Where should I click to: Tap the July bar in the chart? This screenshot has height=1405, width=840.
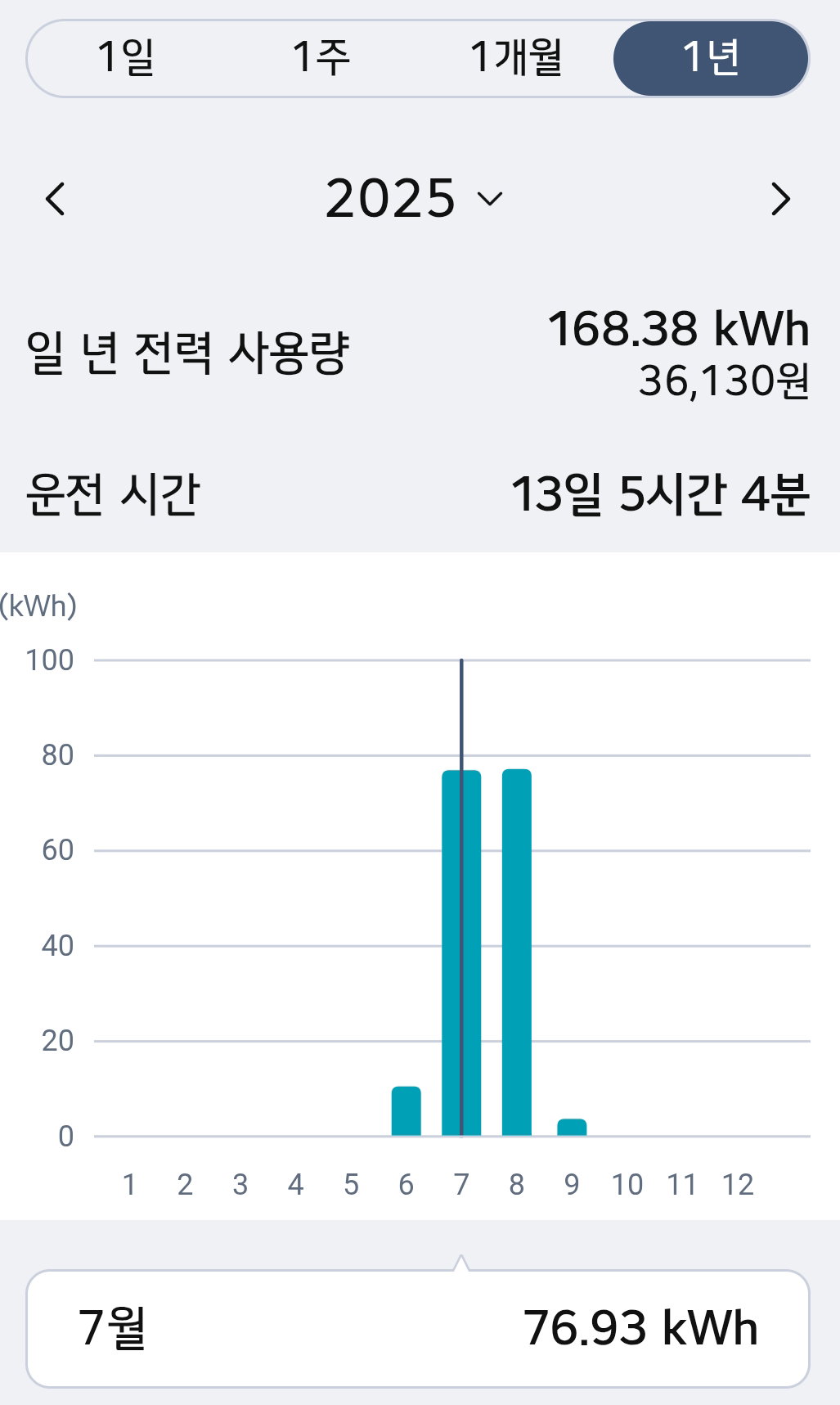(x=461, y=953)
